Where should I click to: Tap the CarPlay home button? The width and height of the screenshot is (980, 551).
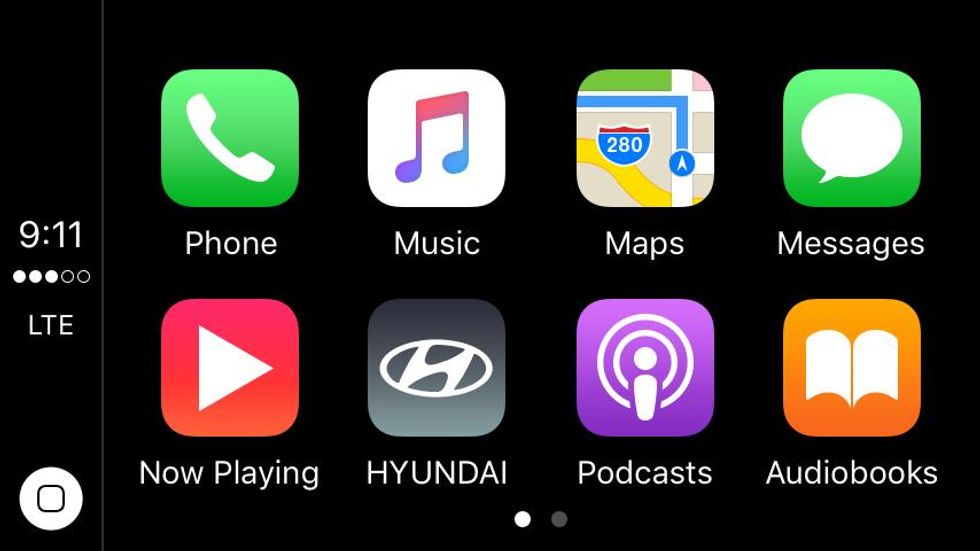click(51, 498)
